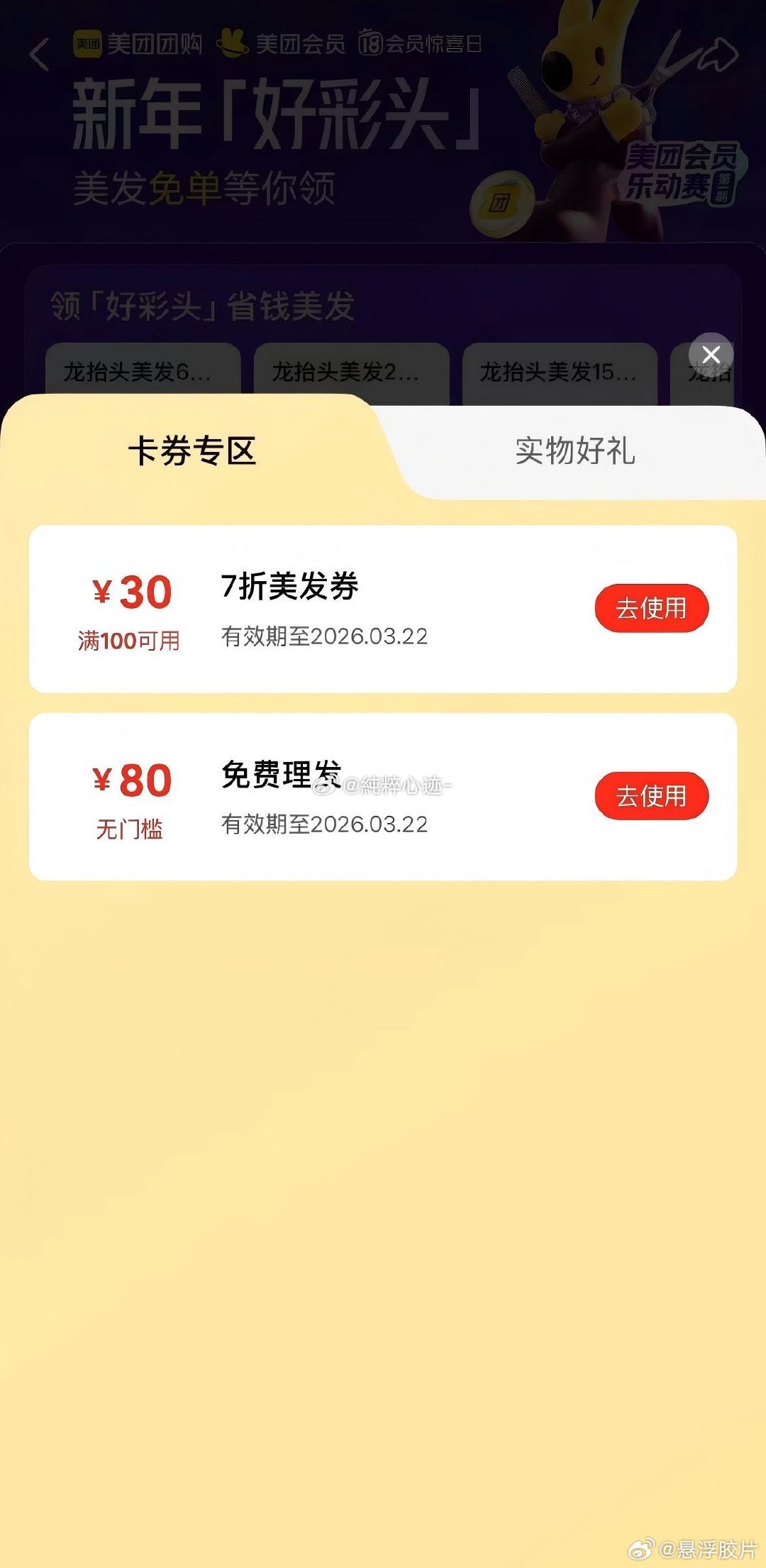Click the round 团 coin icon
Screen dimensions: 766x1568
click(x=504, y=203)
